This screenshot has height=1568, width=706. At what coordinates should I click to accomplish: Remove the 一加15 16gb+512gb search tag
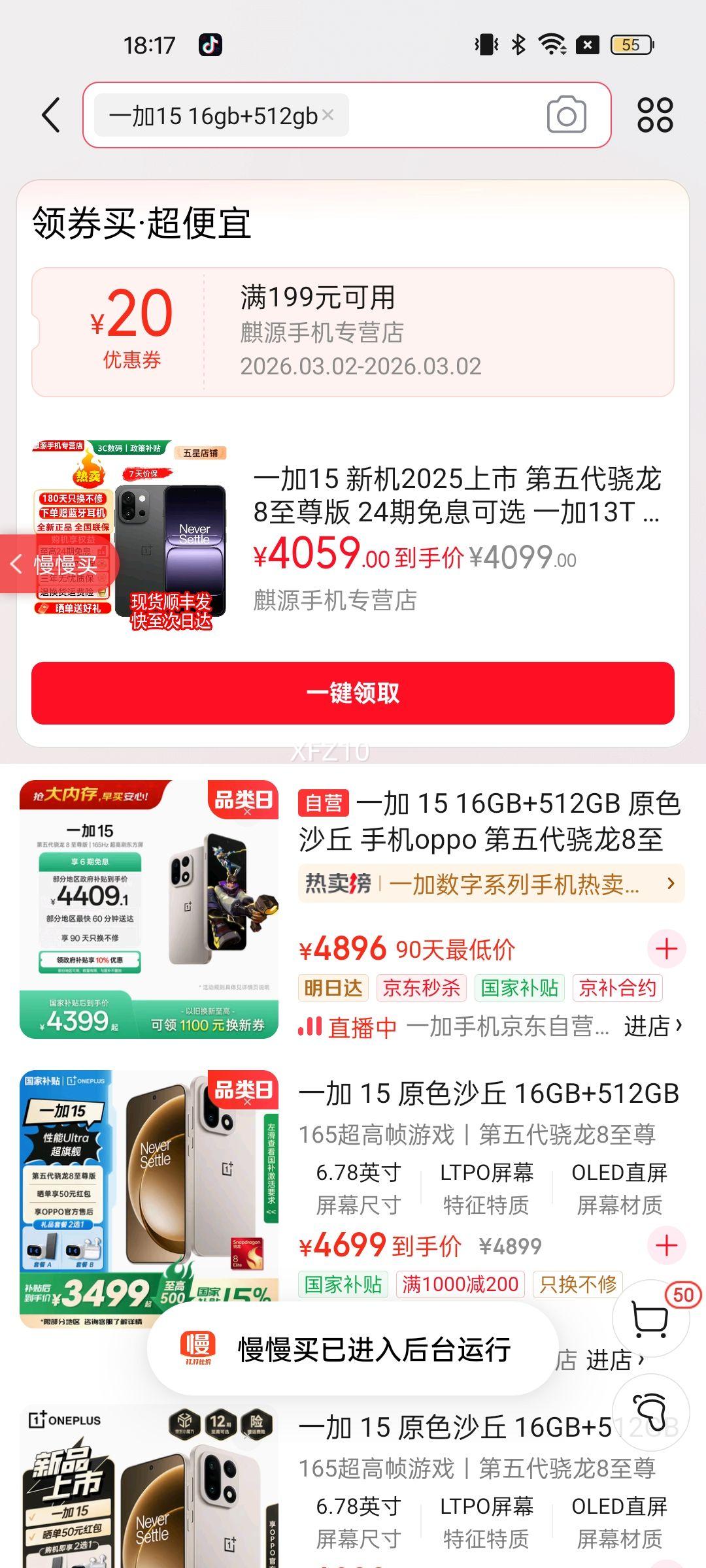coord(328,115)
